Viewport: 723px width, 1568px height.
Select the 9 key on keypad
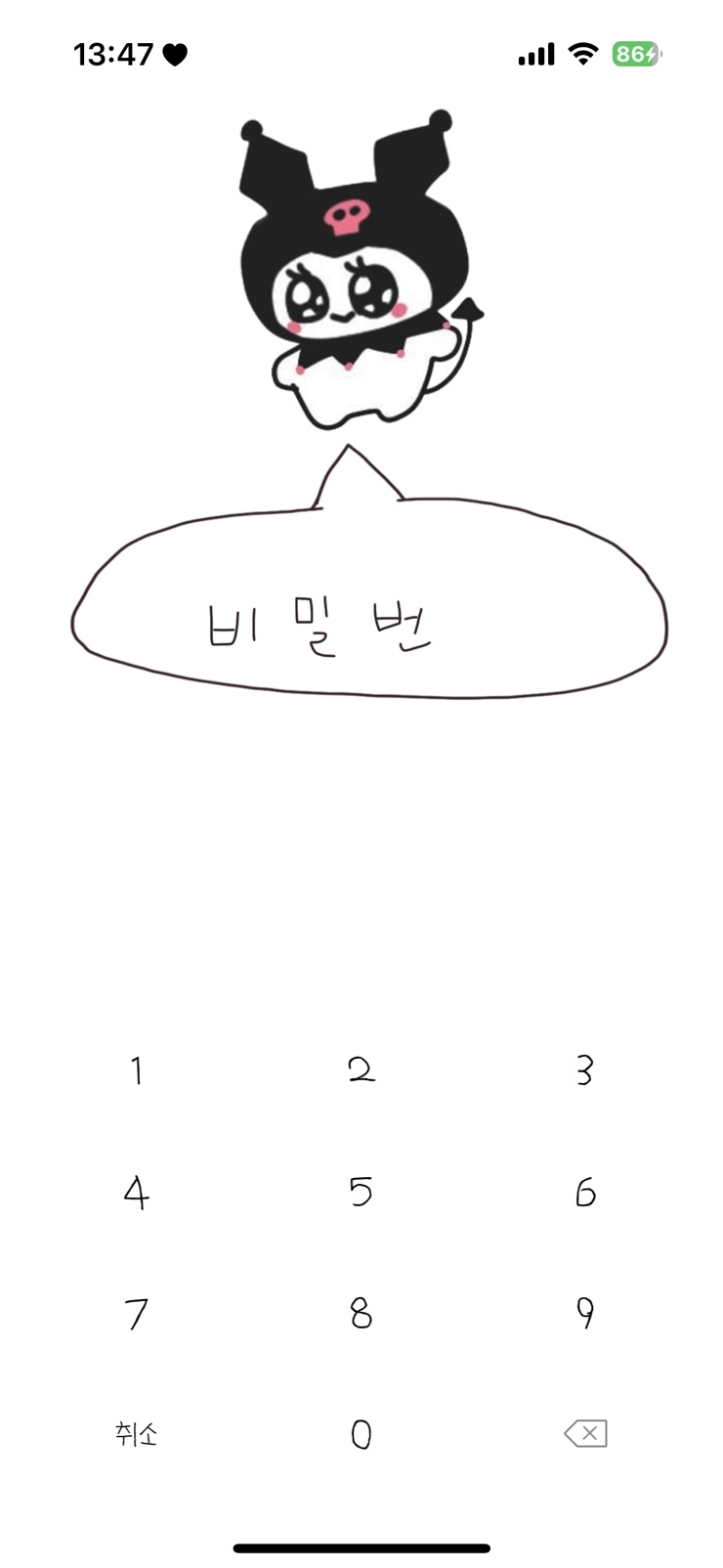(585, 1313)
